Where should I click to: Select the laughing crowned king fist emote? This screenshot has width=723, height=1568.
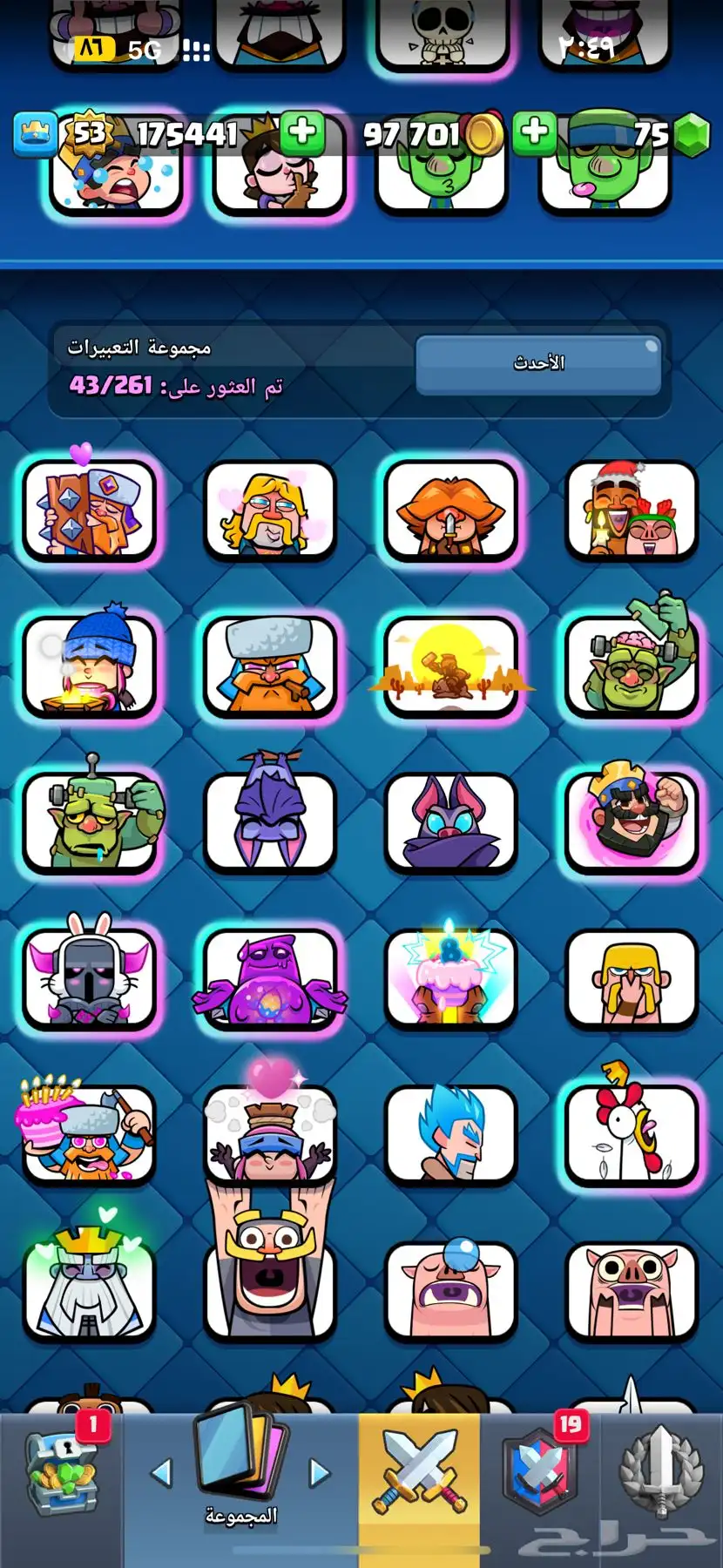pos(632,821)
